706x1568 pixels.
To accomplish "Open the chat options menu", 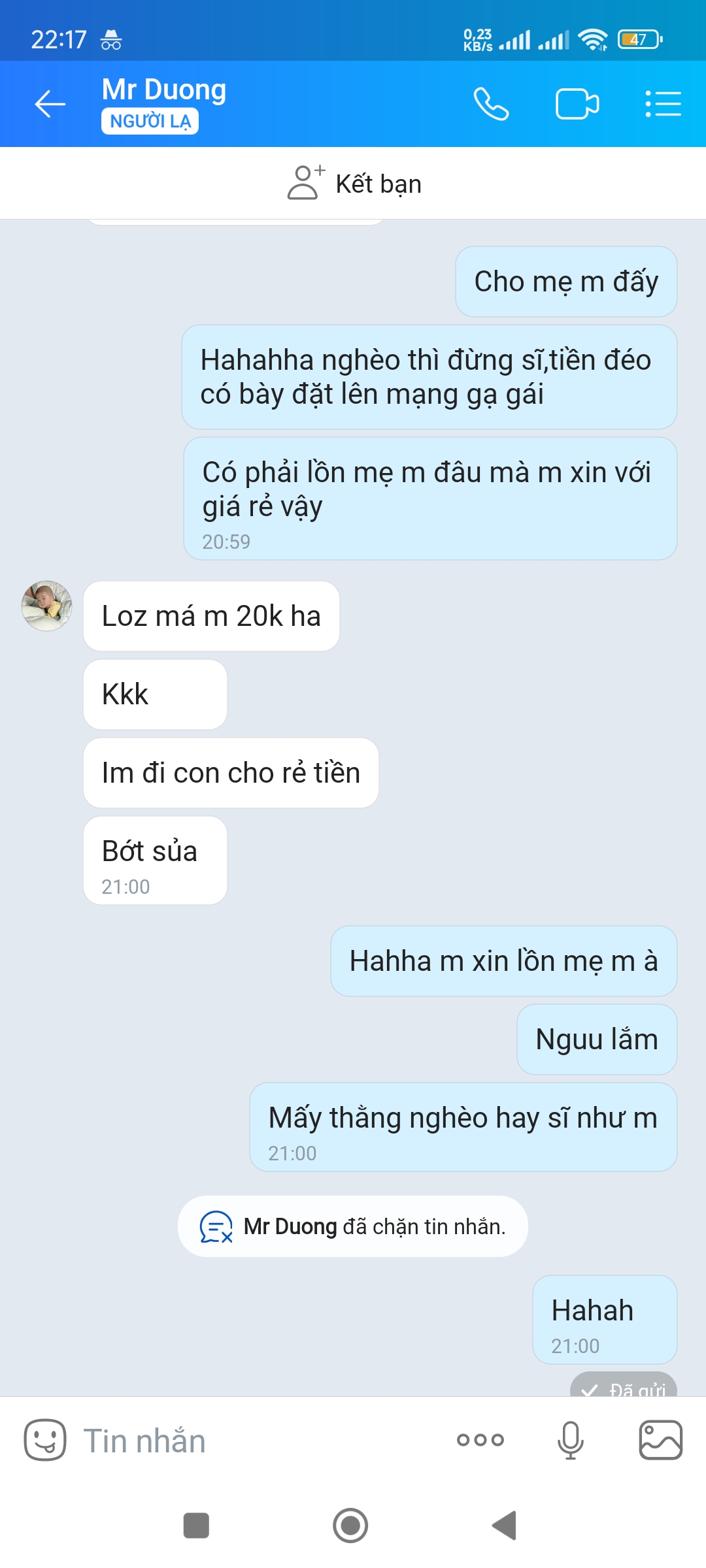I will coord(663,104).
